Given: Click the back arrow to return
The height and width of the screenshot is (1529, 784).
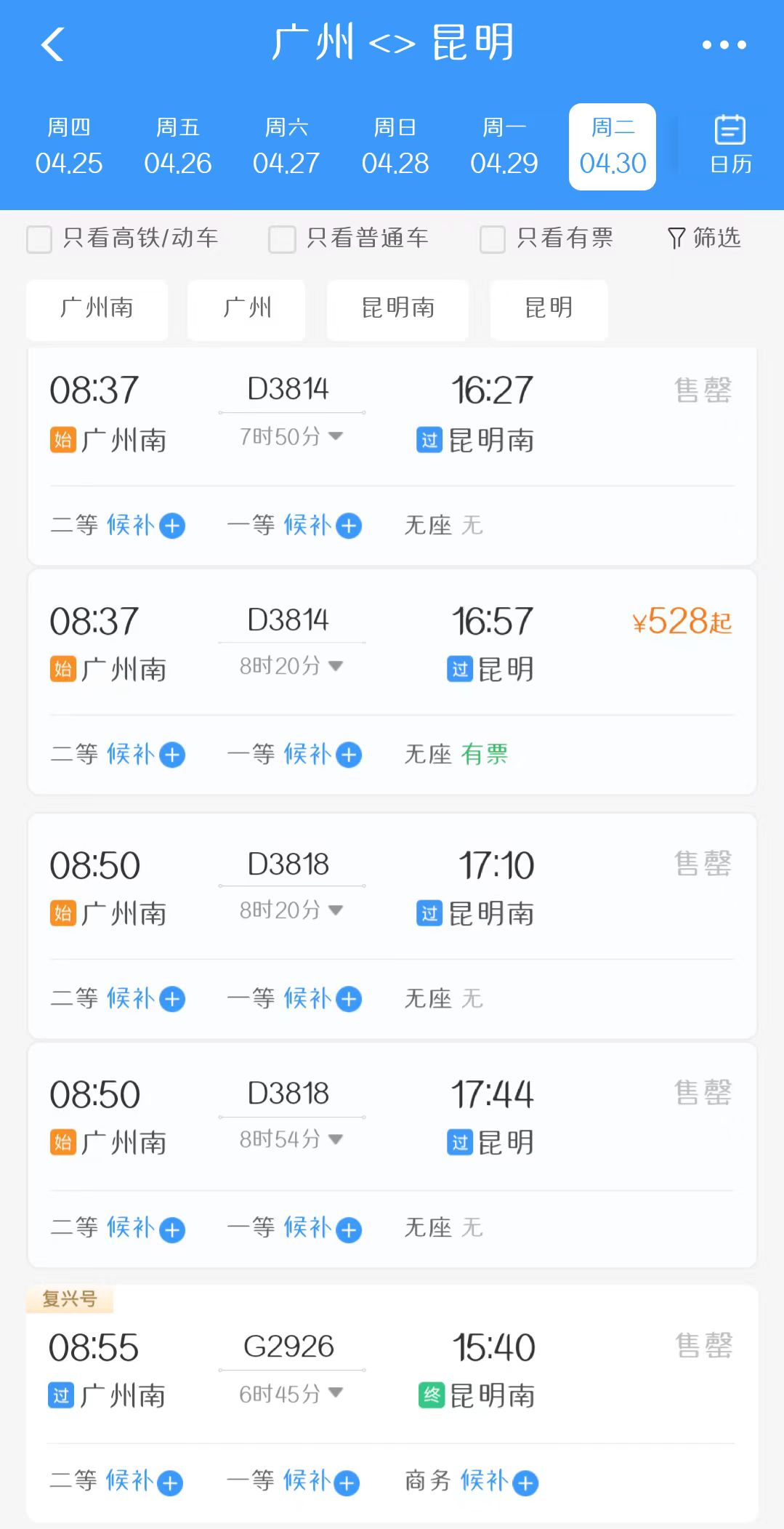Looking at the screenshot, I should pos(52,44).
